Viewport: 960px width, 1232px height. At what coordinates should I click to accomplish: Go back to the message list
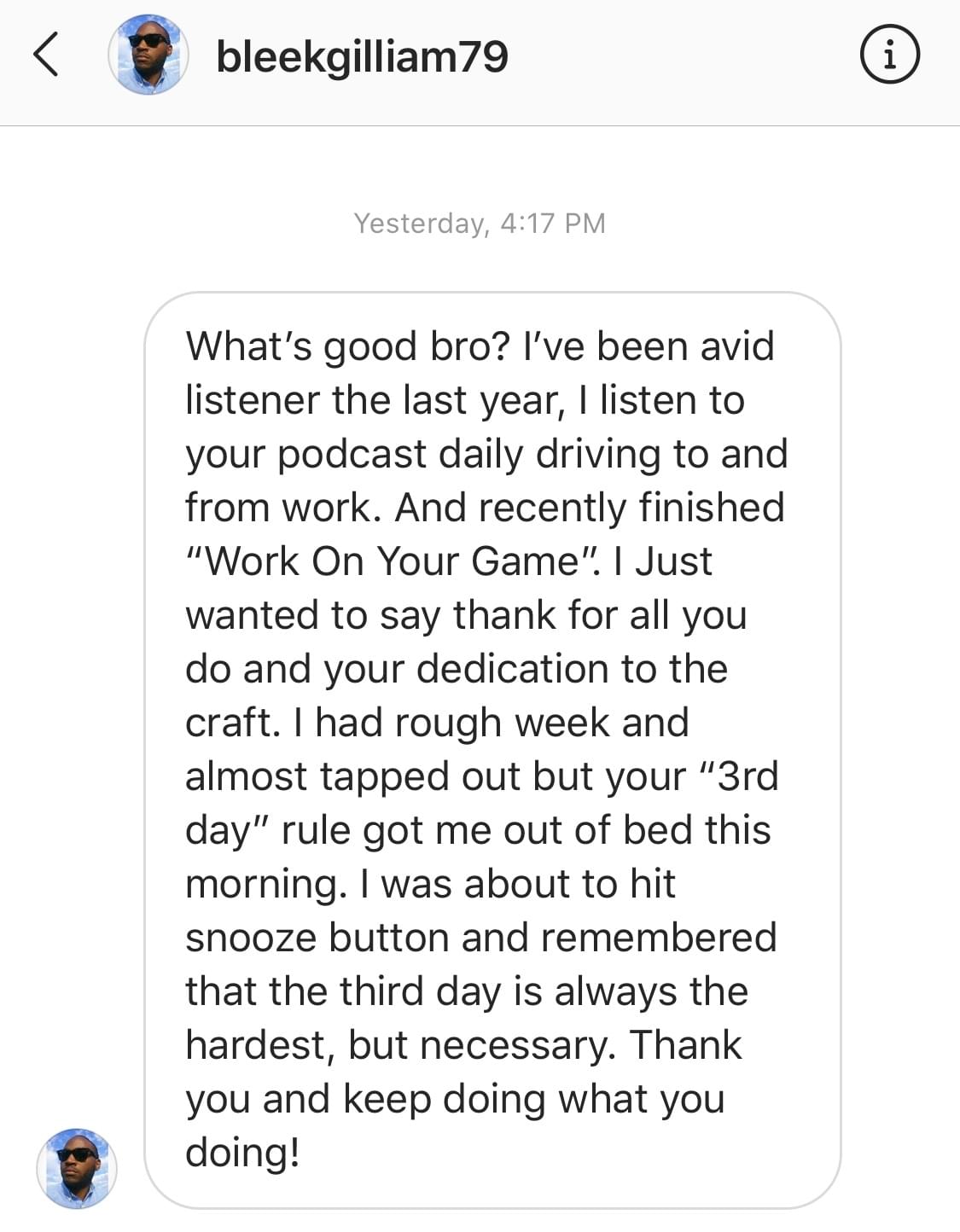[46, 55]
